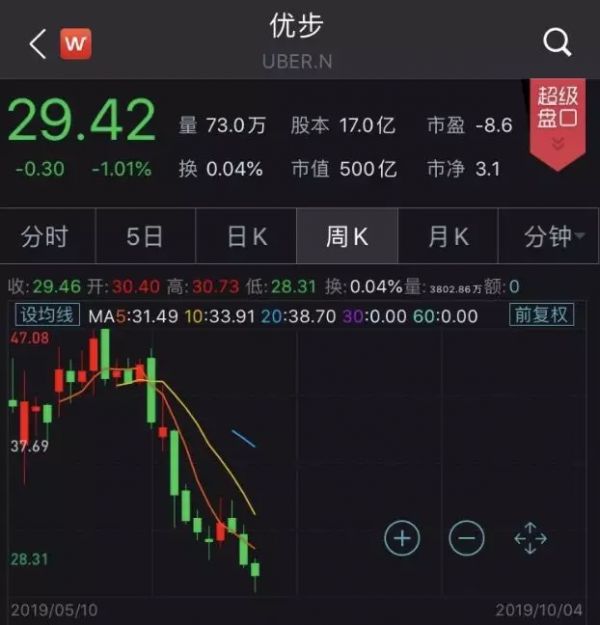The height and width of the screenshot is (625, 600).
Task: Expand the 超级盘口 ribbon
Action: [558, 122]
